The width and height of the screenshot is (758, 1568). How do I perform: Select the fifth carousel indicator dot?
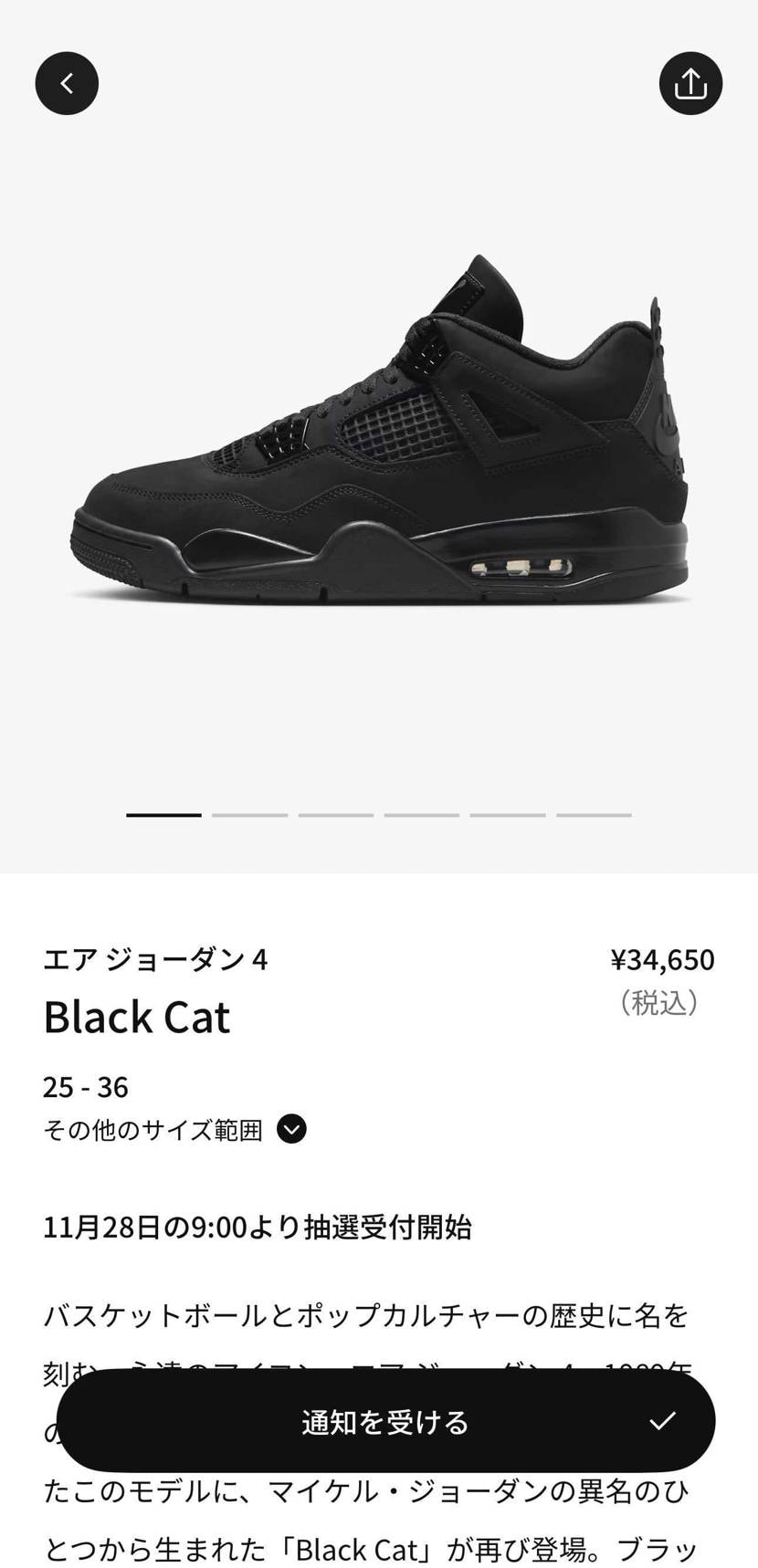[x=508, y=815]
